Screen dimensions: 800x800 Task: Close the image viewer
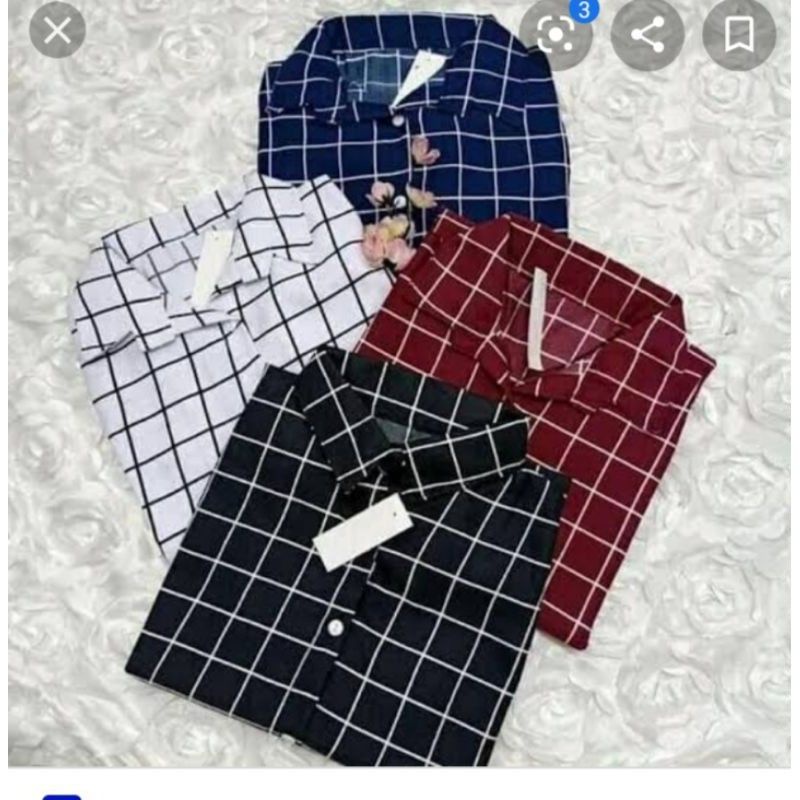[x=57, y=31]
